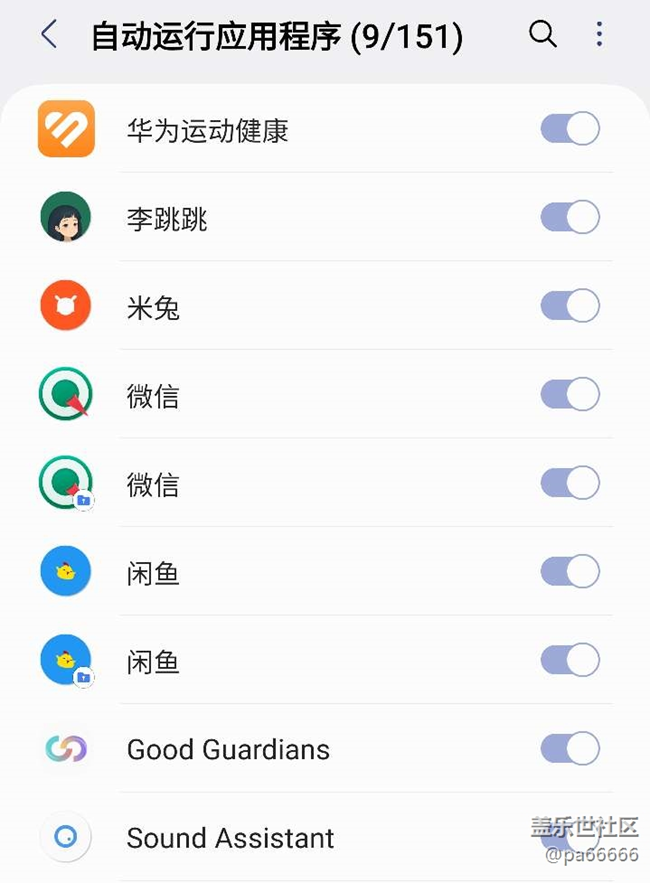The width and height of the screenshot is (650, 883).
Task: Disable auto-run for 闲鱼 without the badge
Action: pos(570,572)
